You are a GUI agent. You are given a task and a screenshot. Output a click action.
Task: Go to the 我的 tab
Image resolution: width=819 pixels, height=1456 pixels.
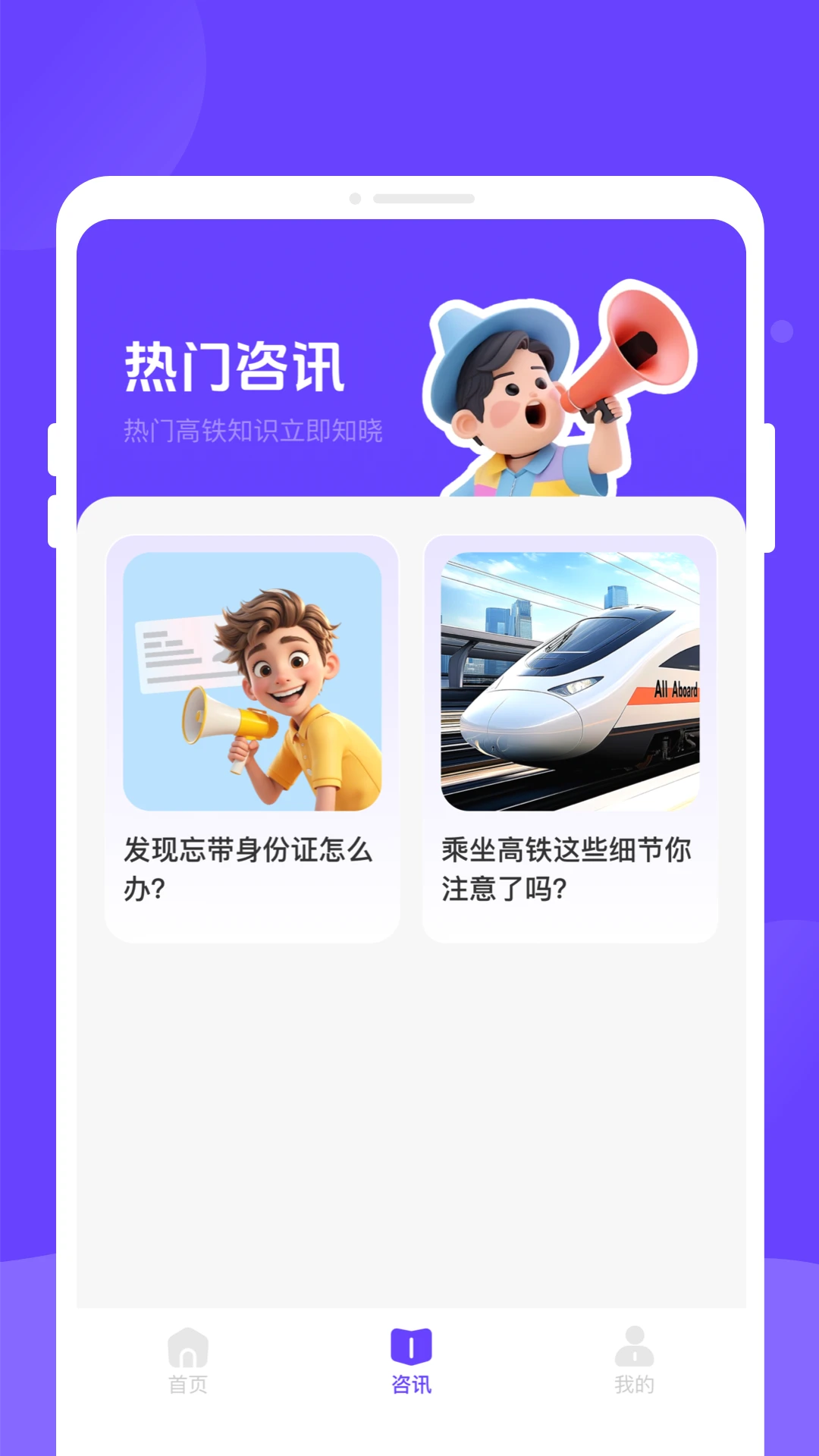click(x=634, y=1360)
